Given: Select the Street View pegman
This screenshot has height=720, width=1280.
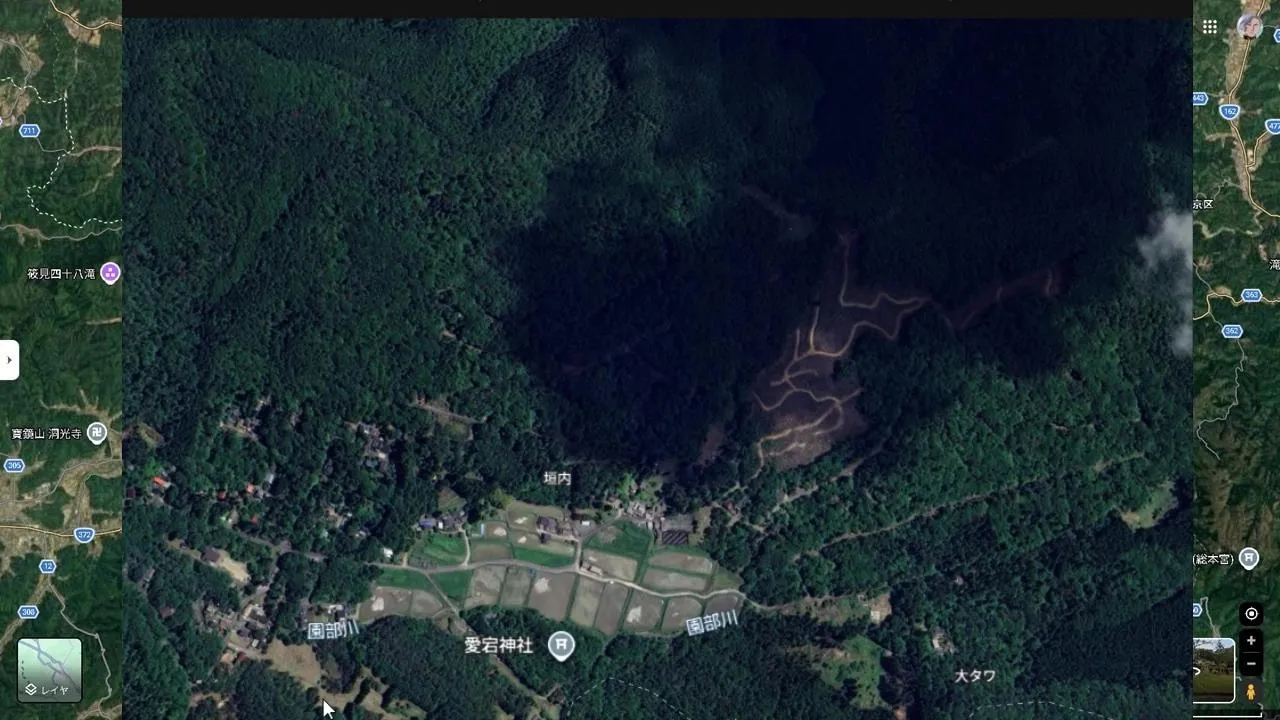Looking at the screenshot, I should [x=1251, y=691].
